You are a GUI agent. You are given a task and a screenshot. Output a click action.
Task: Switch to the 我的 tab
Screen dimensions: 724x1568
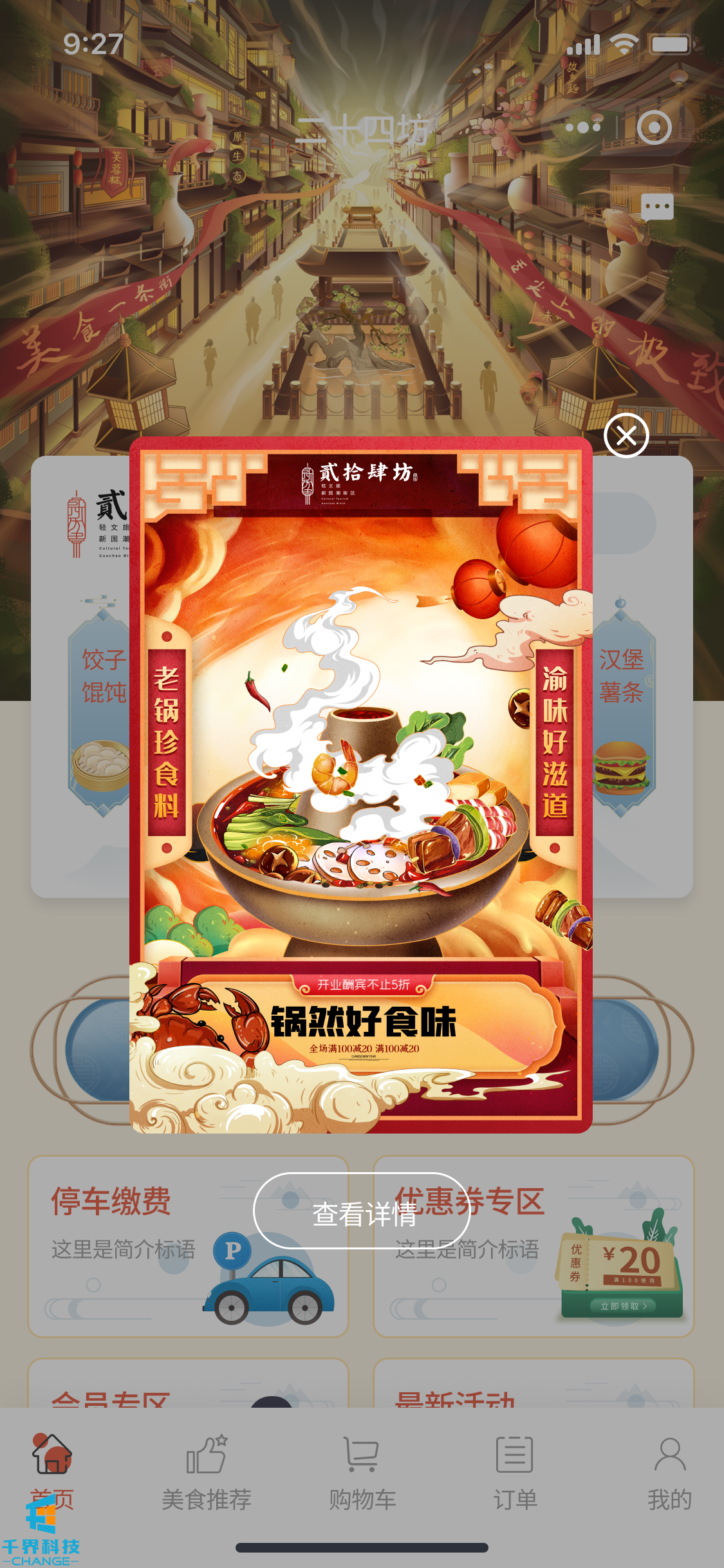pos(669,1471)
